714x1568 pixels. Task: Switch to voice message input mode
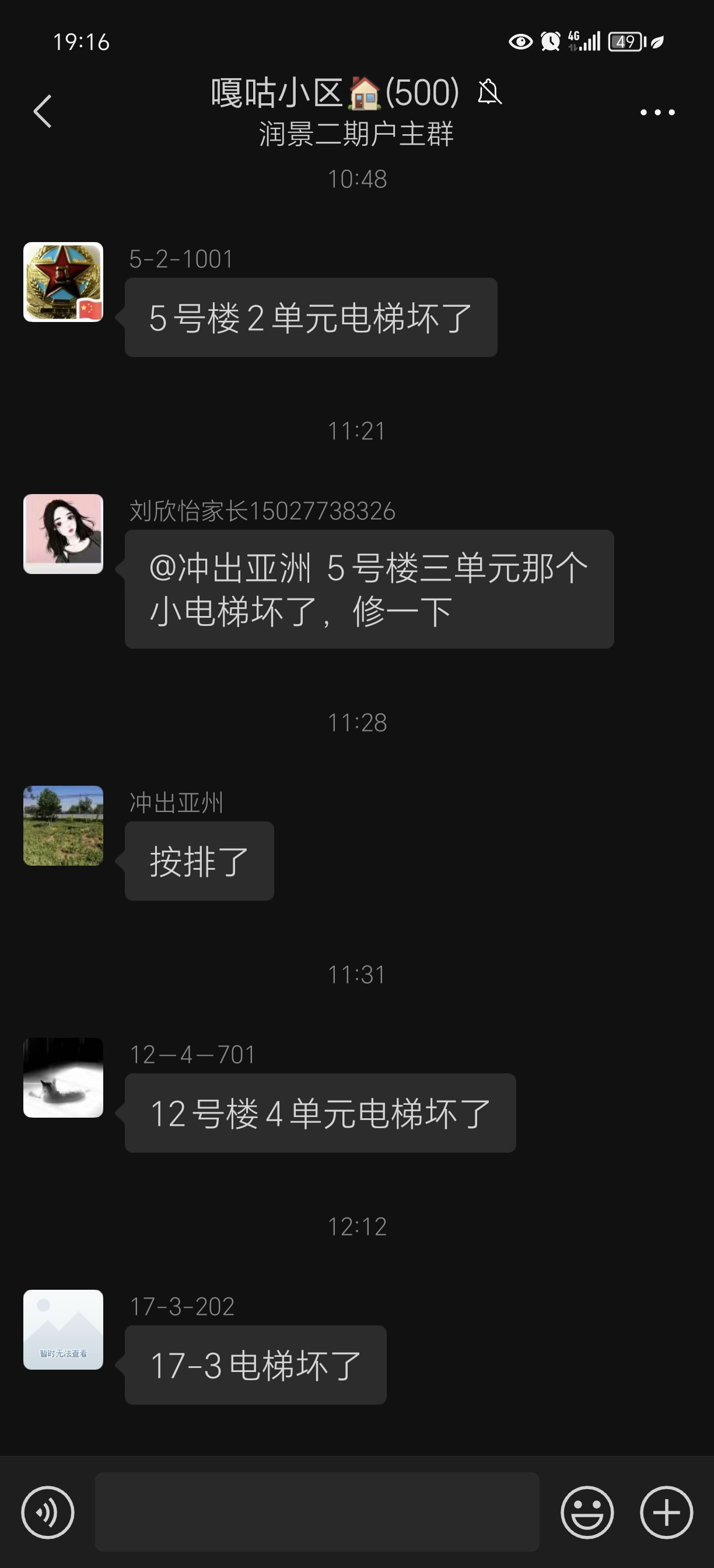[x=48, y=1512]
